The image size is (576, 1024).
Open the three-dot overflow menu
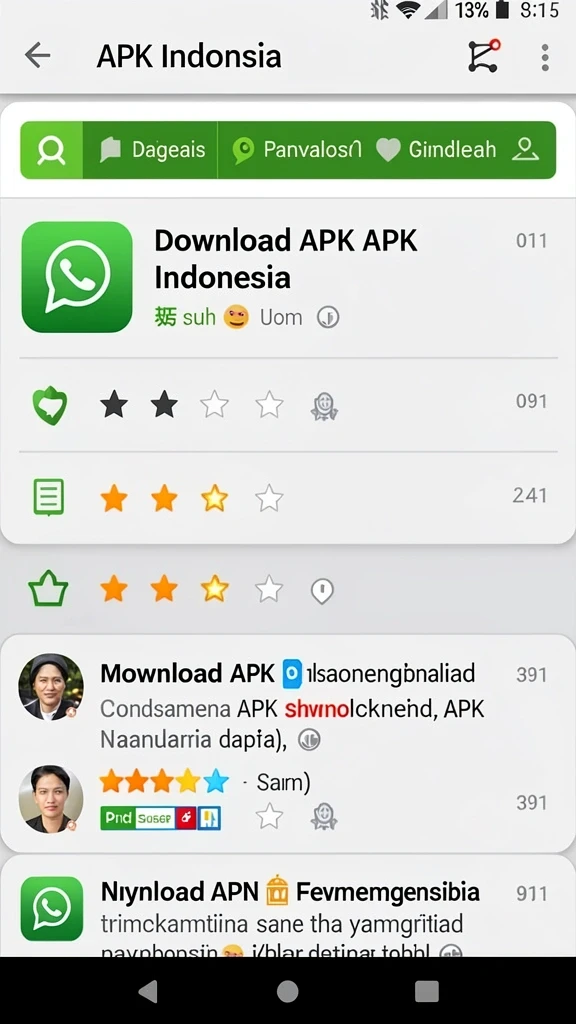pyautogui.click(x=545, y=57)
